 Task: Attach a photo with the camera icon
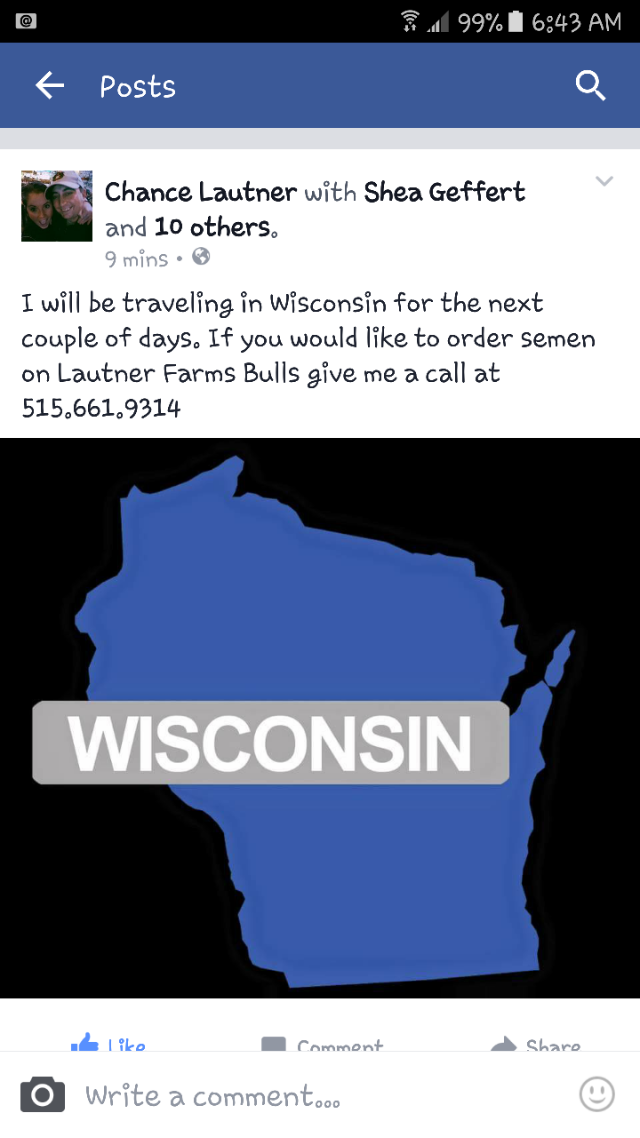[x=42, y=1094]
